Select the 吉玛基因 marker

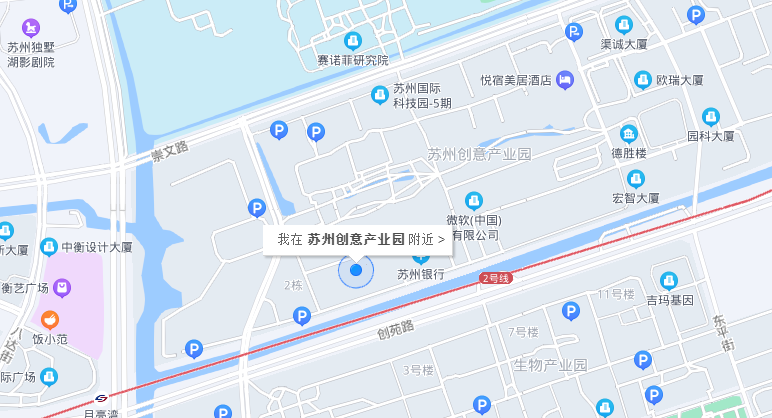pos(669,280)
